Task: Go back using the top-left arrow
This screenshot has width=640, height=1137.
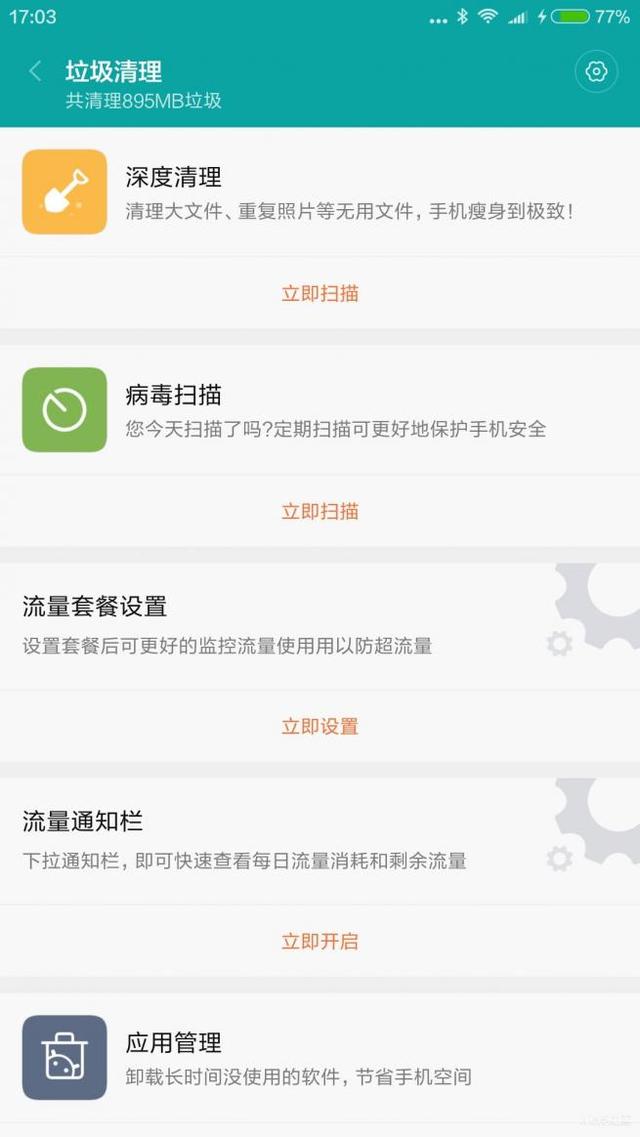Action: (x=35, y=71)
